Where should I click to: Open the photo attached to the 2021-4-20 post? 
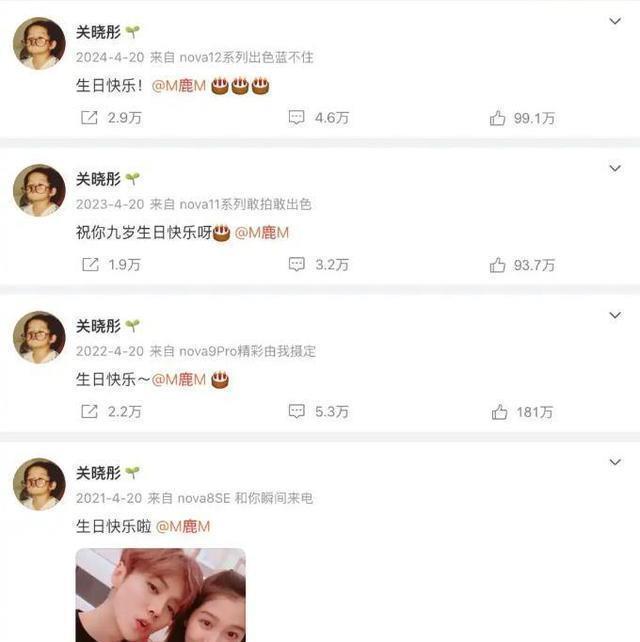pos(160,595)
